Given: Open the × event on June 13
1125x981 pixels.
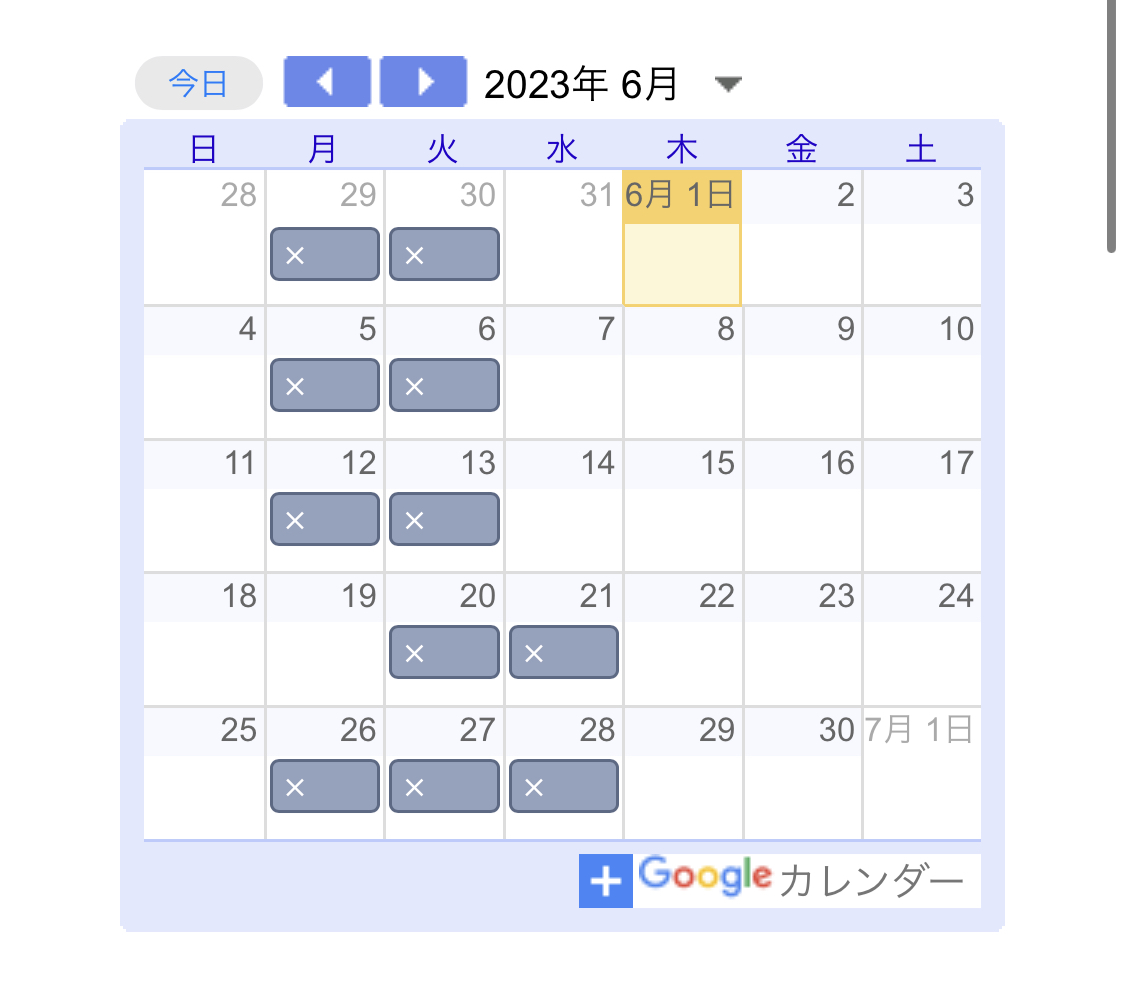Looking at the screenshot, I should pos(444,520).
